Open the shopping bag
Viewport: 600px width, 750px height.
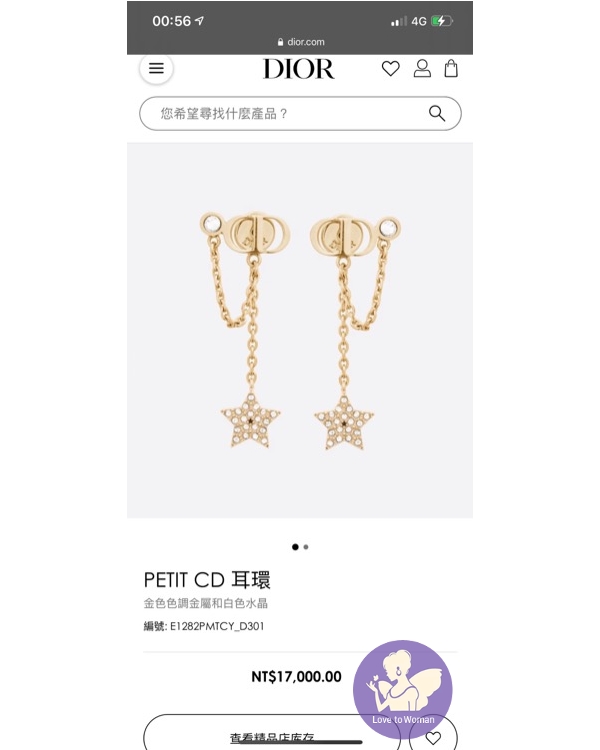coord(451,69)
